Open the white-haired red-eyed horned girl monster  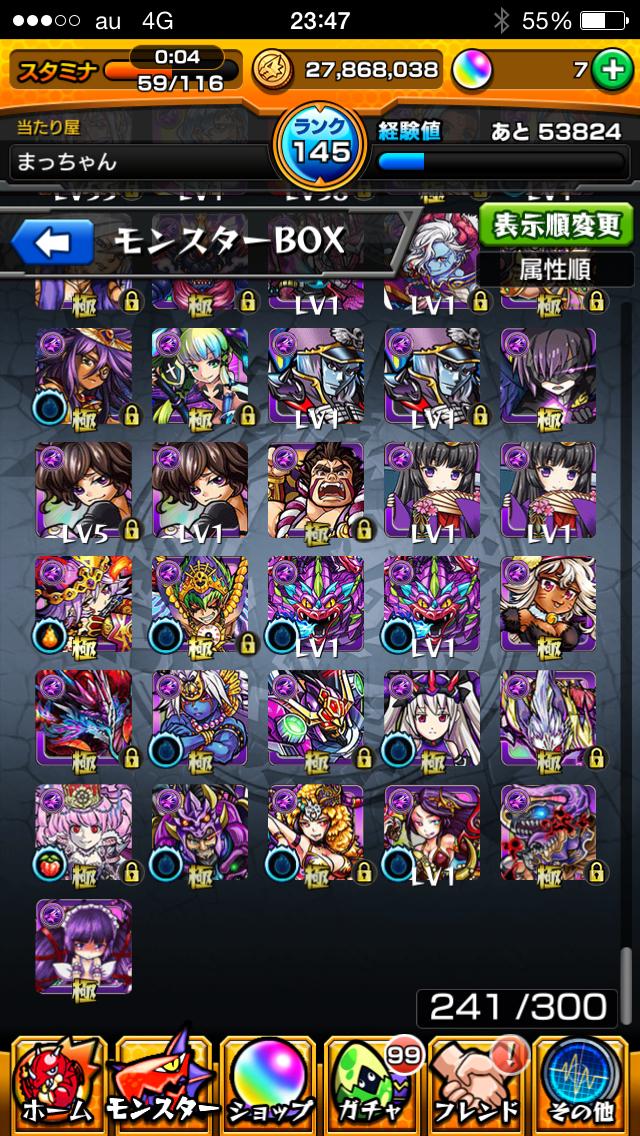(x=432, y=718)
